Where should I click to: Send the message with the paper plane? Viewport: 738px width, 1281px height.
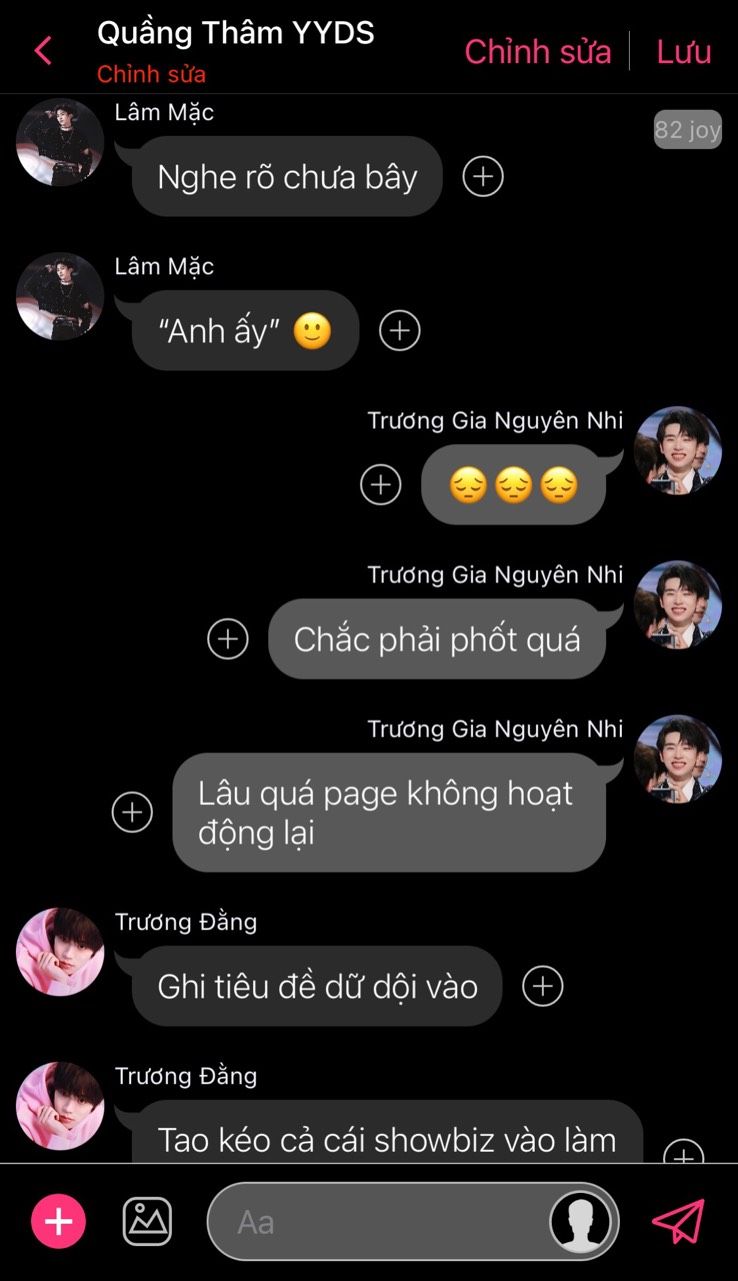[678, 1221]
